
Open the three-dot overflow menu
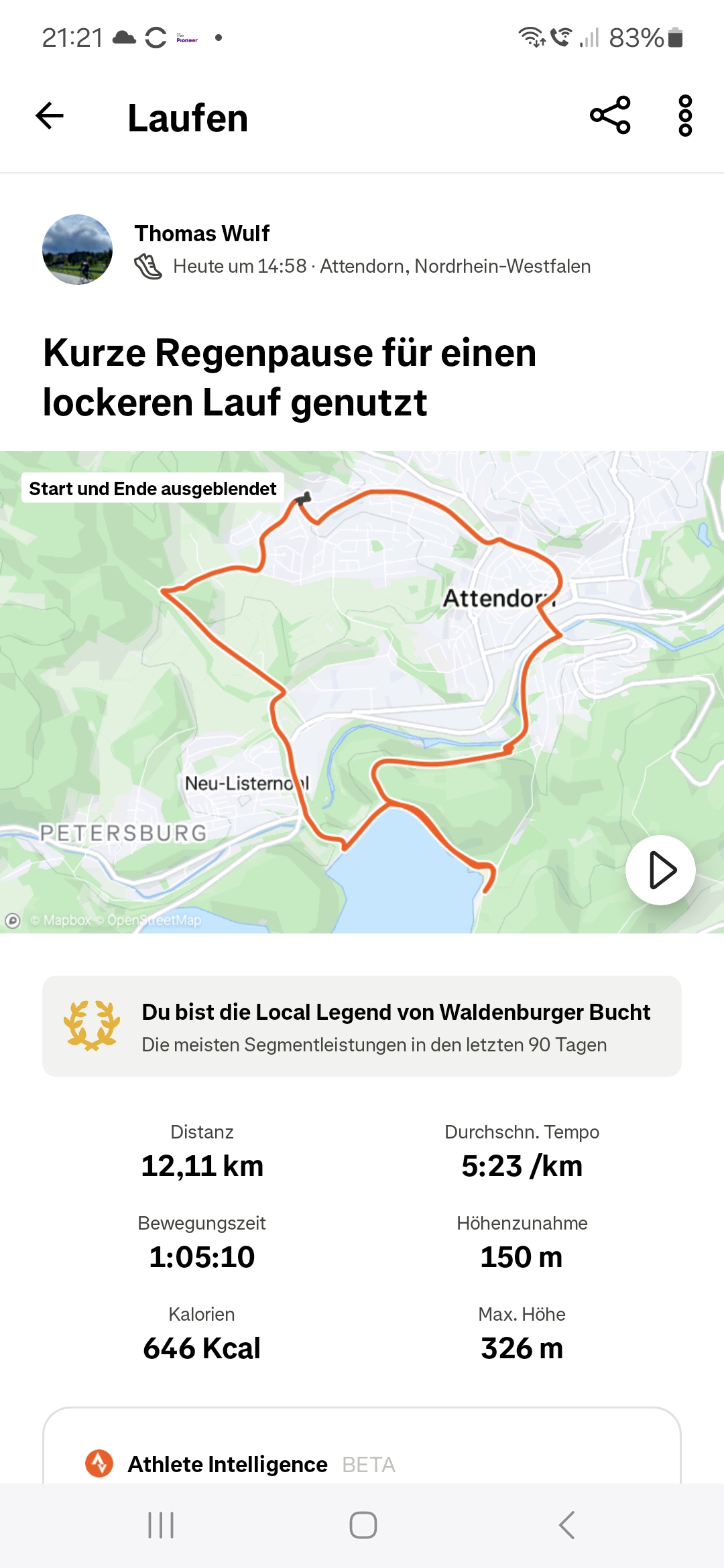click(x=685, y=116)
